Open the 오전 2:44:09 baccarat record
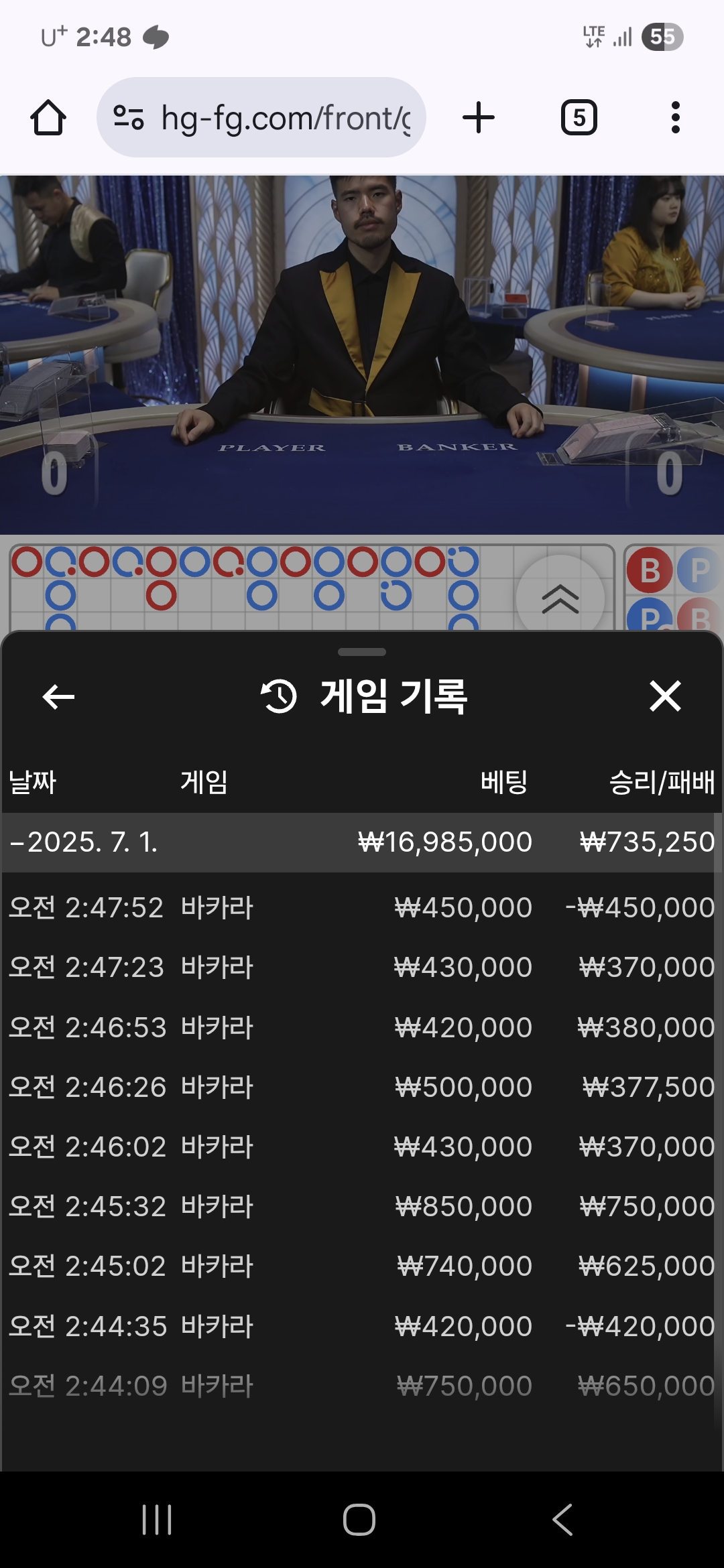 (x=362, y=1386)
